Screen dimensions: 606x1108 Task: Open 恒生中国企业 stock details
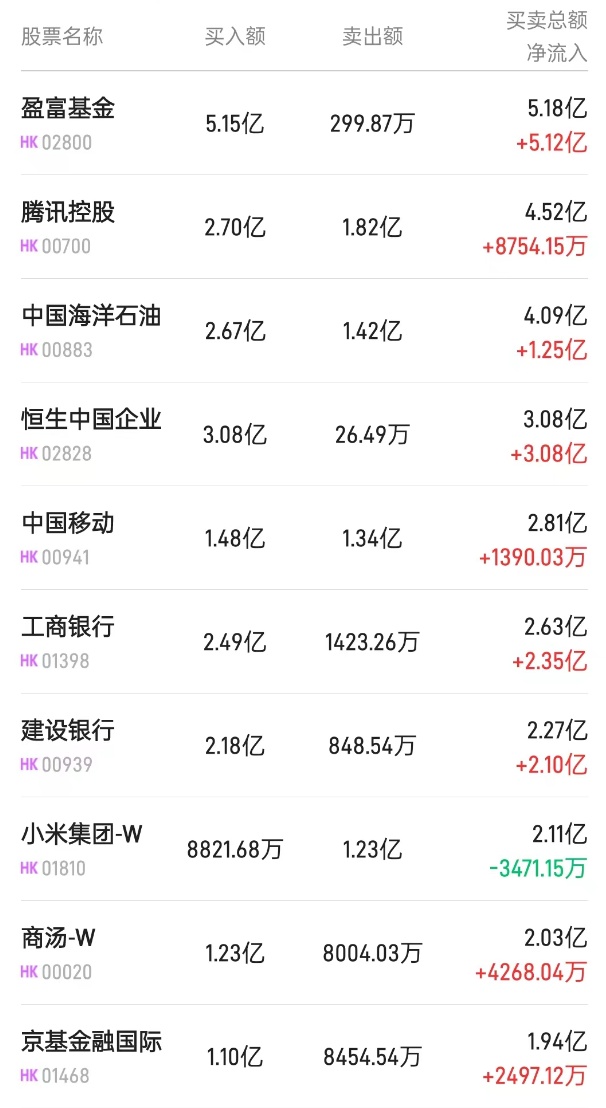[x=91, y=420]
